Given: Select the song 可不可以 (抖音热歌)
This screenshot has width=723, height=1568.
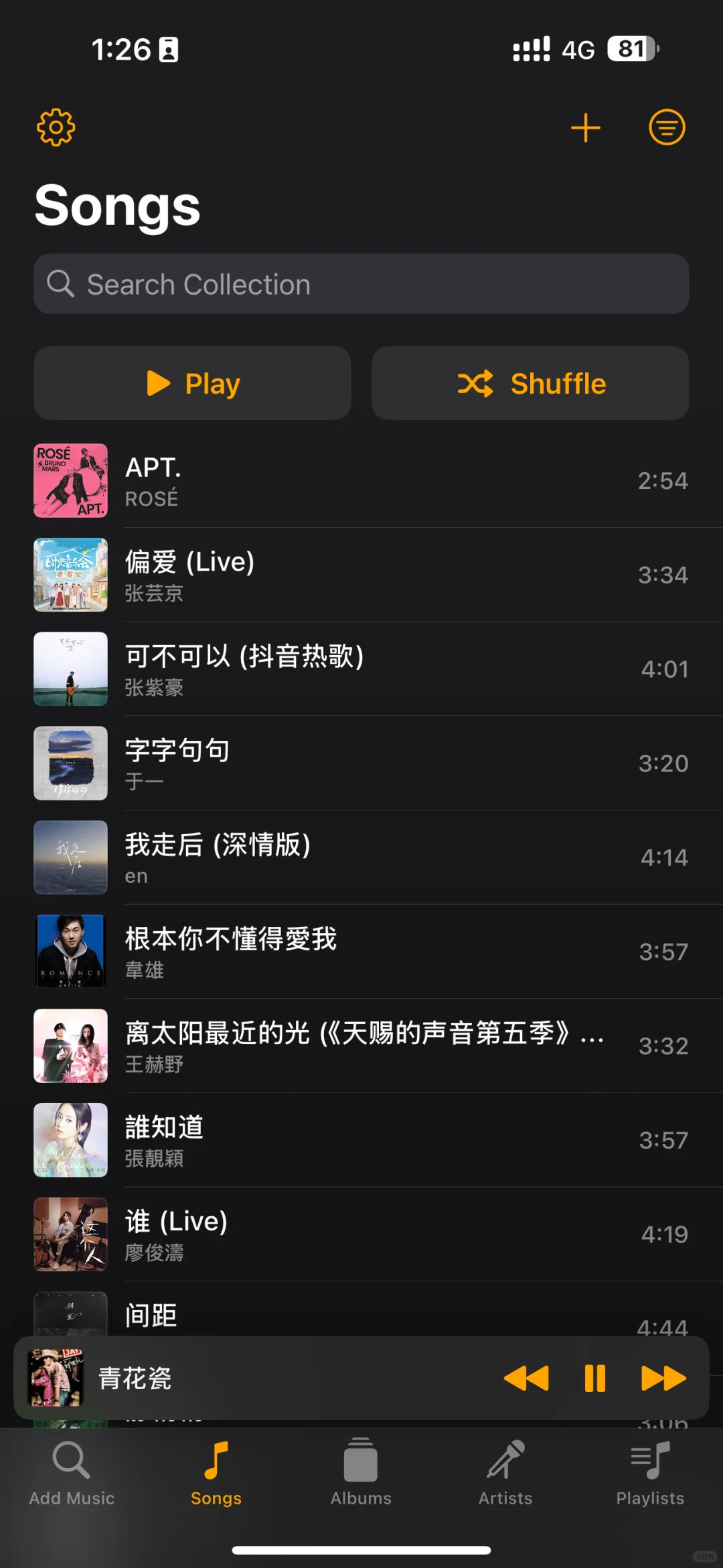Looking at the screenshot, I should pos(361,669).
